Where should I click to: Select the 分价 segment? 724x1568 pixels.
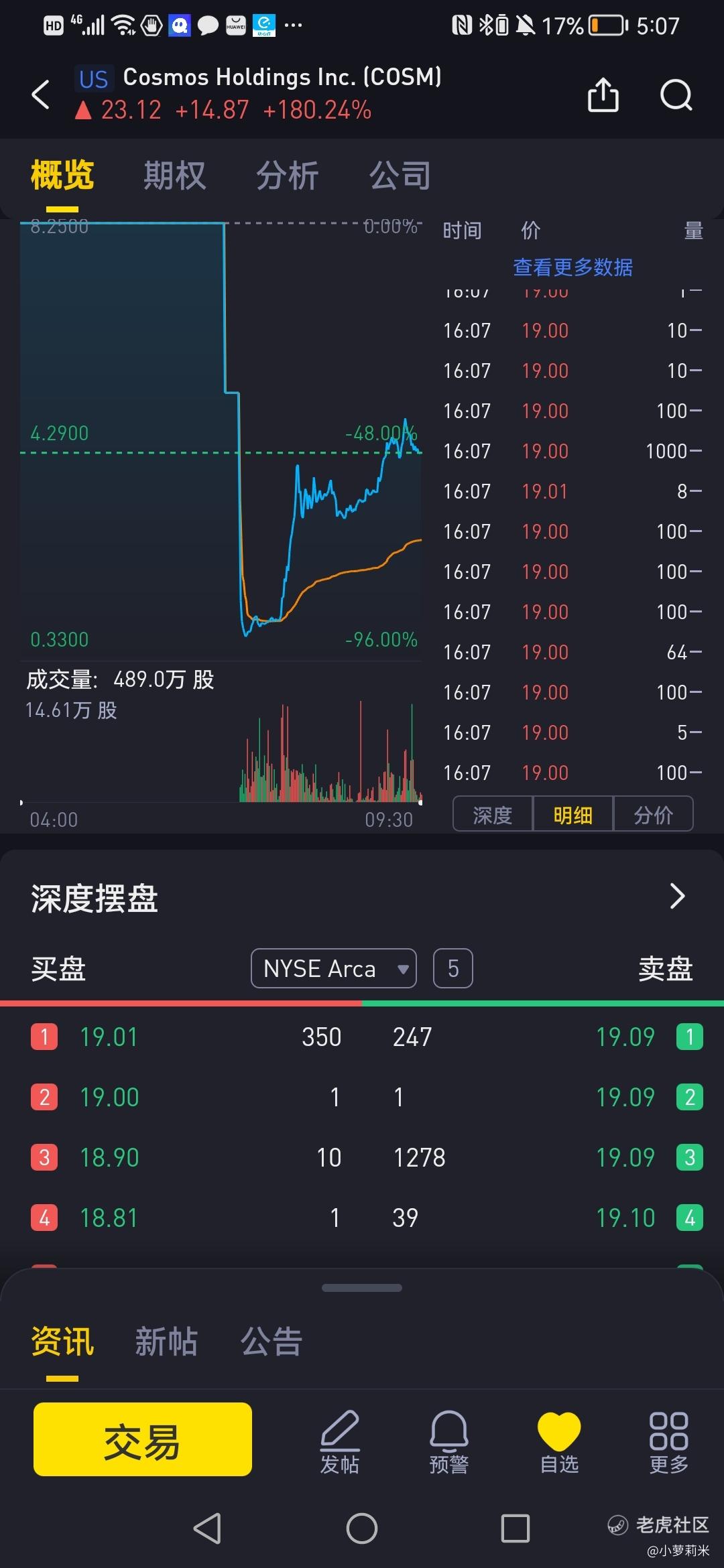[x=653, y=815]
